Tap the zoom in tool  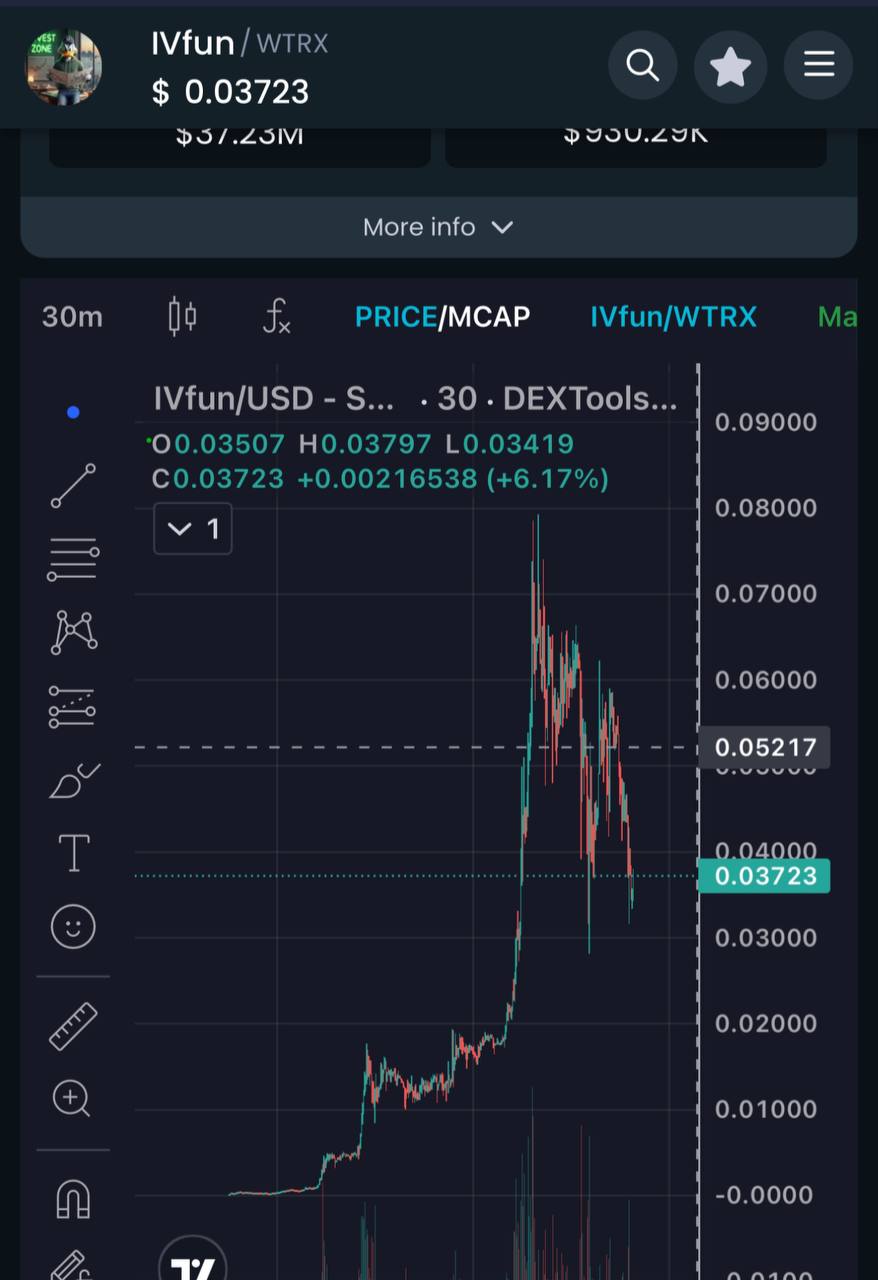(73, 1099)
